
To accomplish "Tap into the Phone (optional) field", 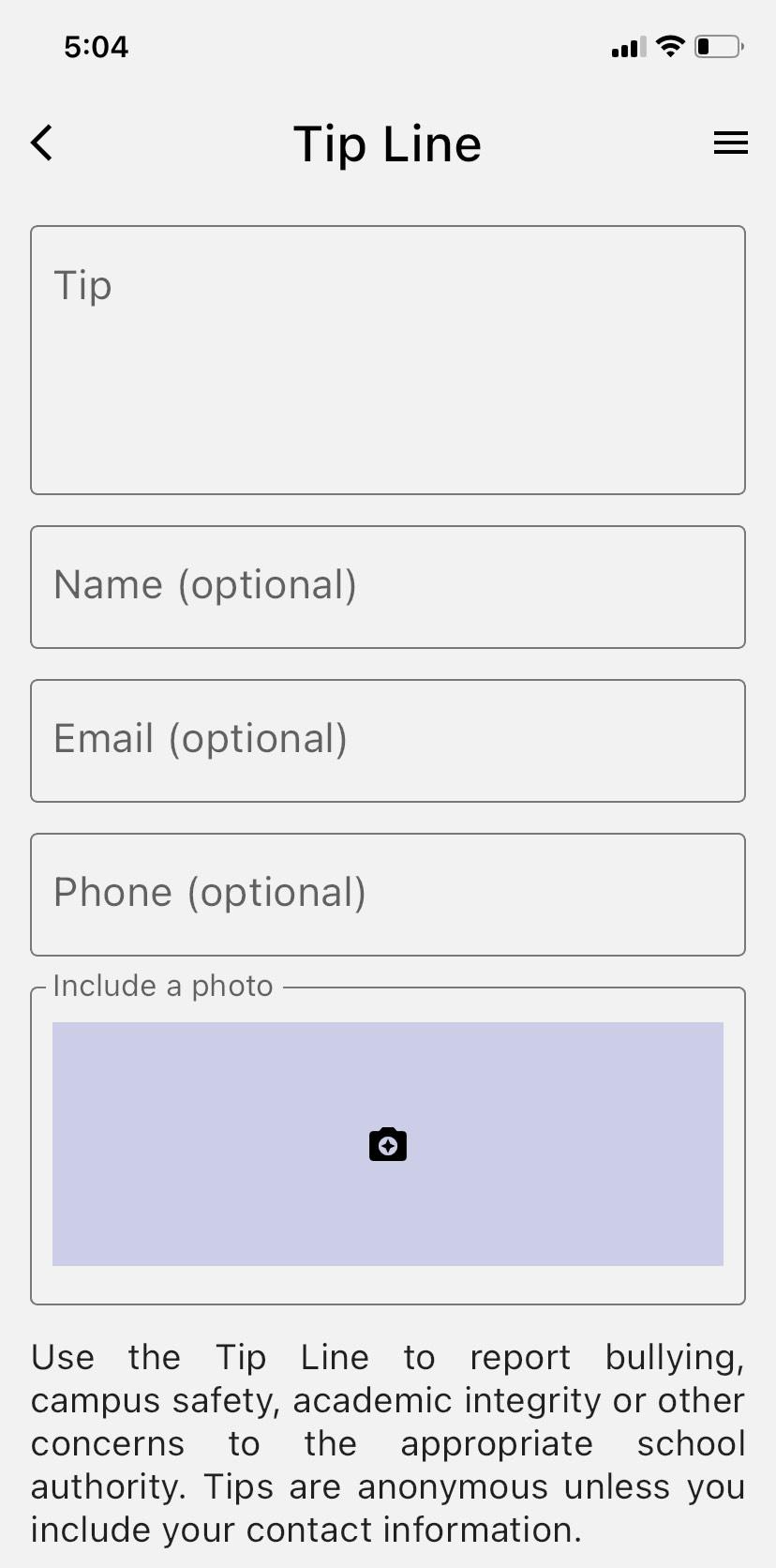I will point(388,895).
